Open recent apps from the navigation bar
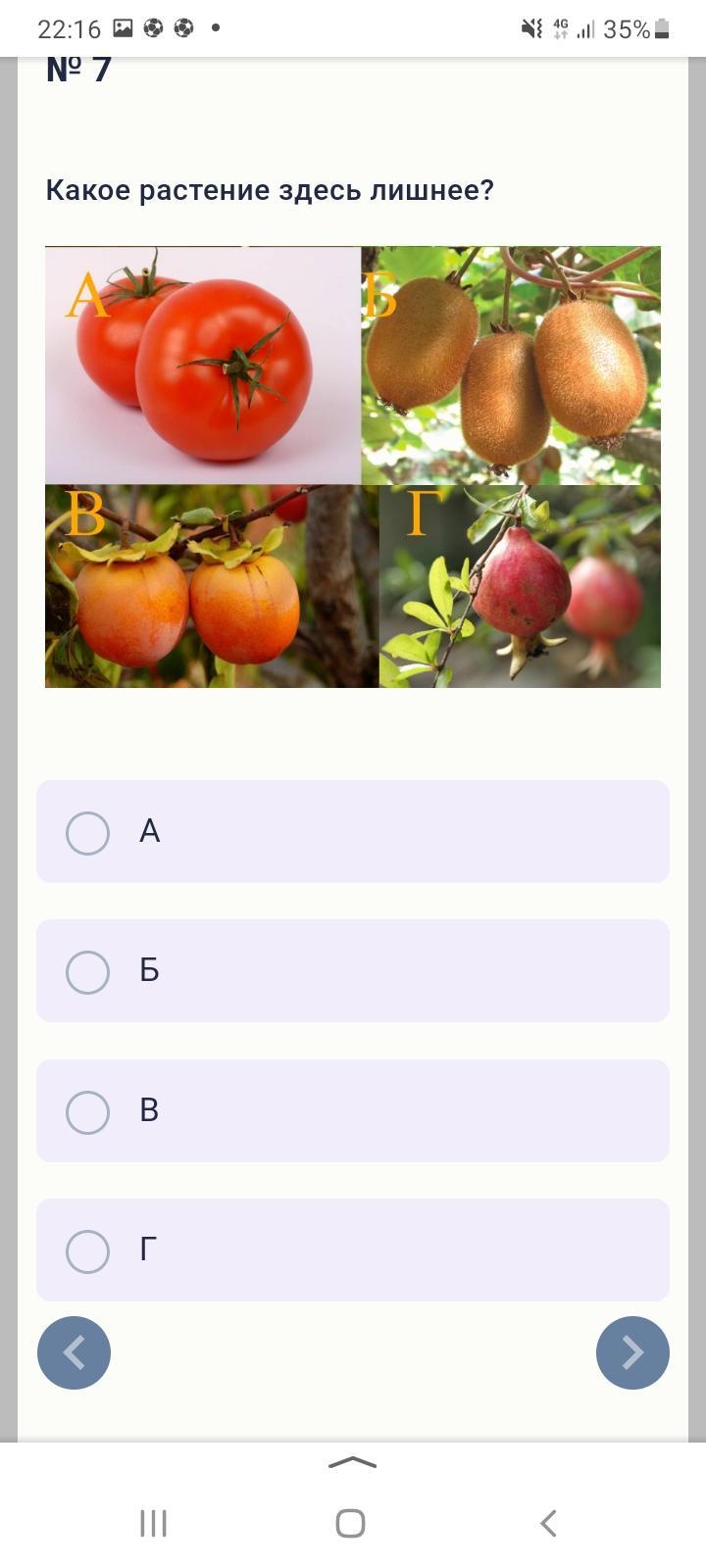Screen dimensions: 706x1568 154,1523
